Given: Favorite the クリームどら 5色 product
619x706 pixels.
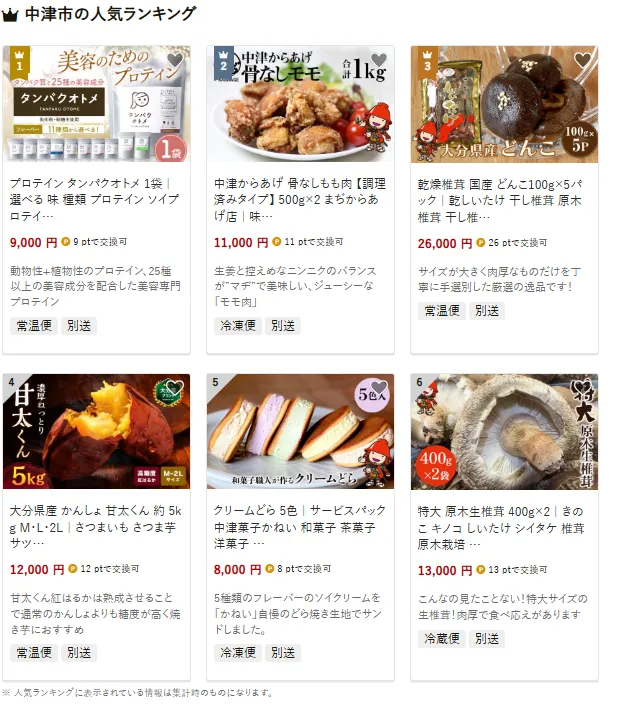Looking at the screenshot, I should (x=379, y=389).
